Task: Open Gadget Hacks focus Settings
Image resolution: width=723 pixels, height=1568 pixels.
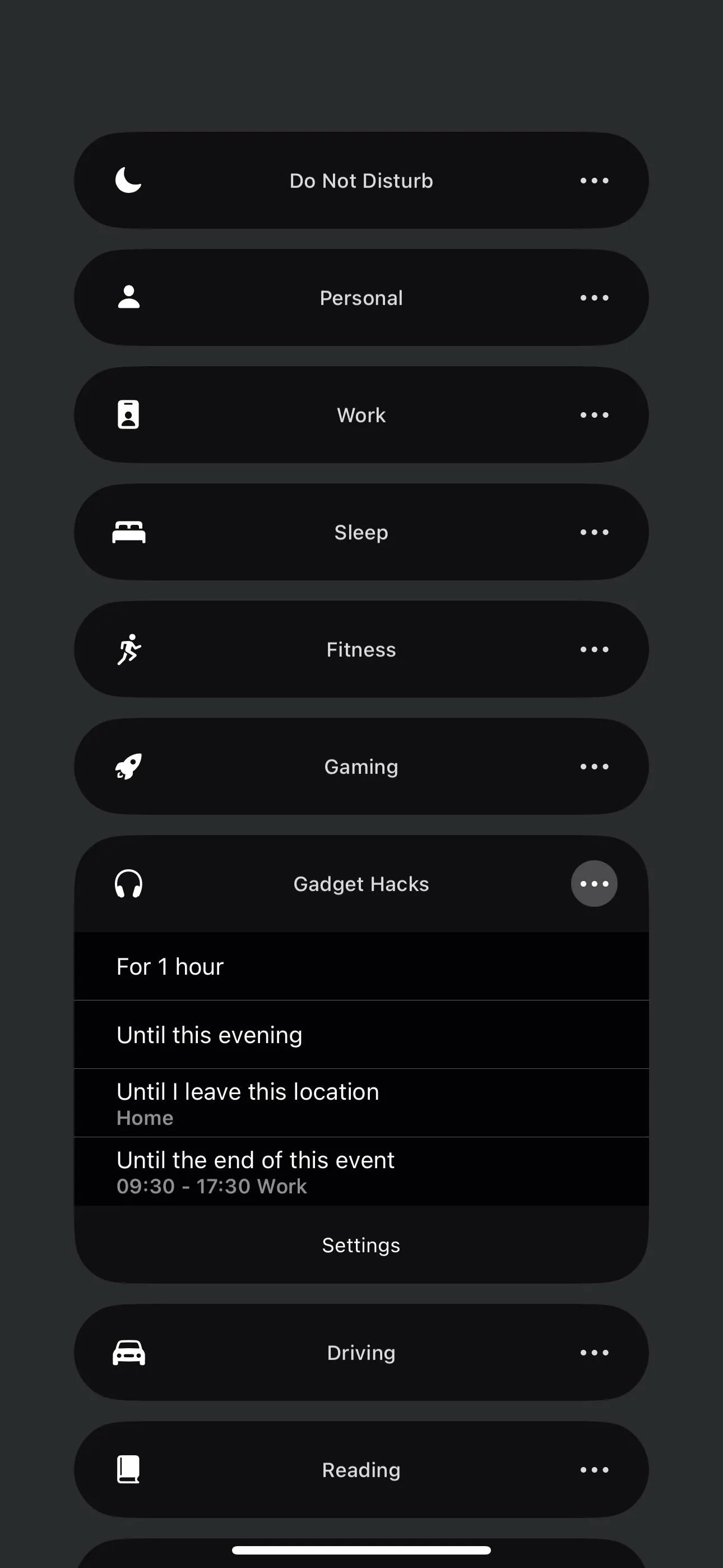Action: tap(361, 1246)
